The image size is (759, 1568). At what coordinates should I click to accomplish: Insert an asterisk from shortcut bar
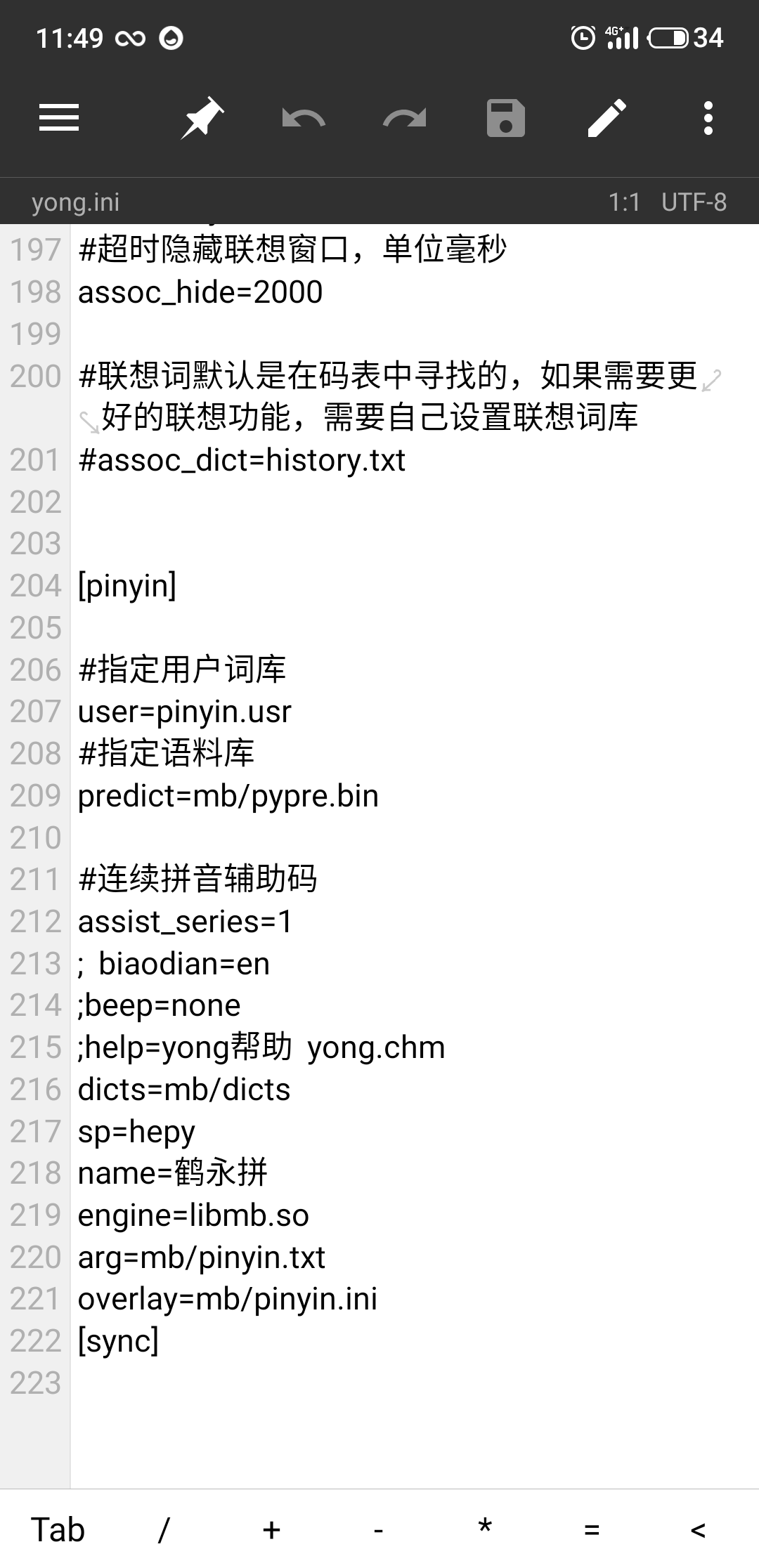click(485, 1529)
